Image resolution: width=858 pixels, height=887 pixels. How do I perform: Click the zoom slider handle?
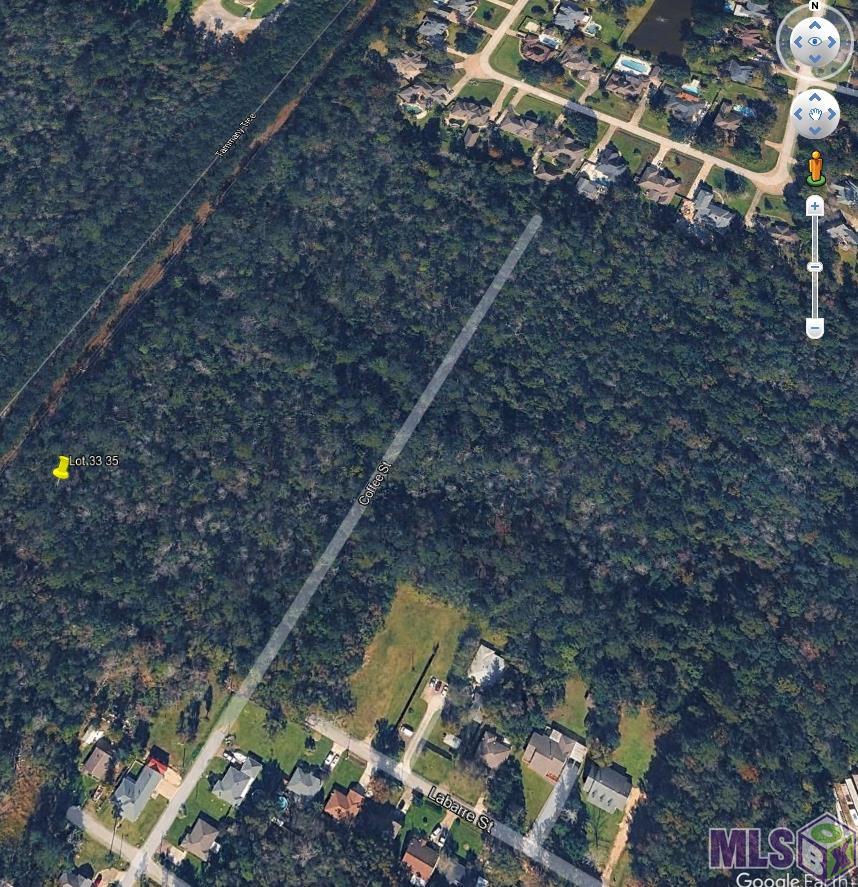814,267
